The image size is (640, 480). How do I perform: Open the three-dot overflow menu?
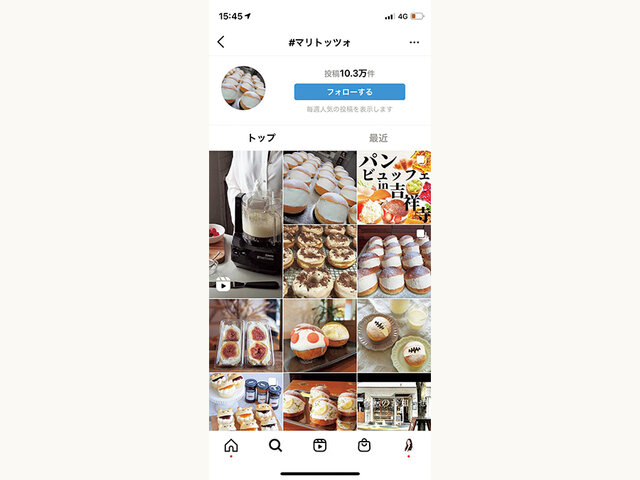(414, 42)
